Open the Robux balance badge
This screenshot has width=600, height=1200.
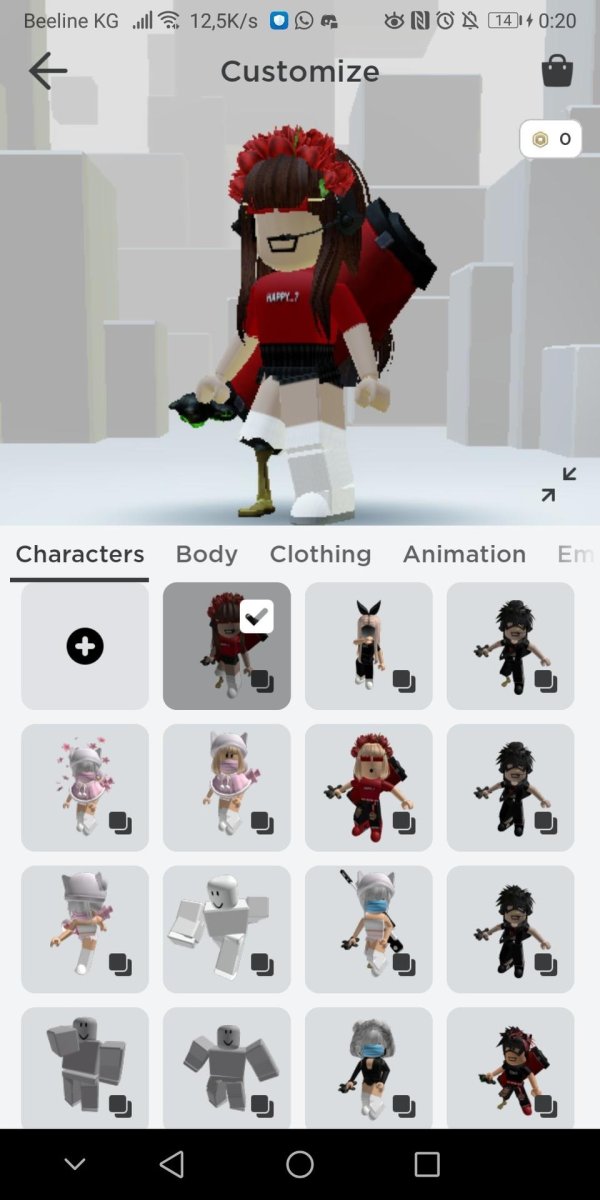click(x=551, y=139)
